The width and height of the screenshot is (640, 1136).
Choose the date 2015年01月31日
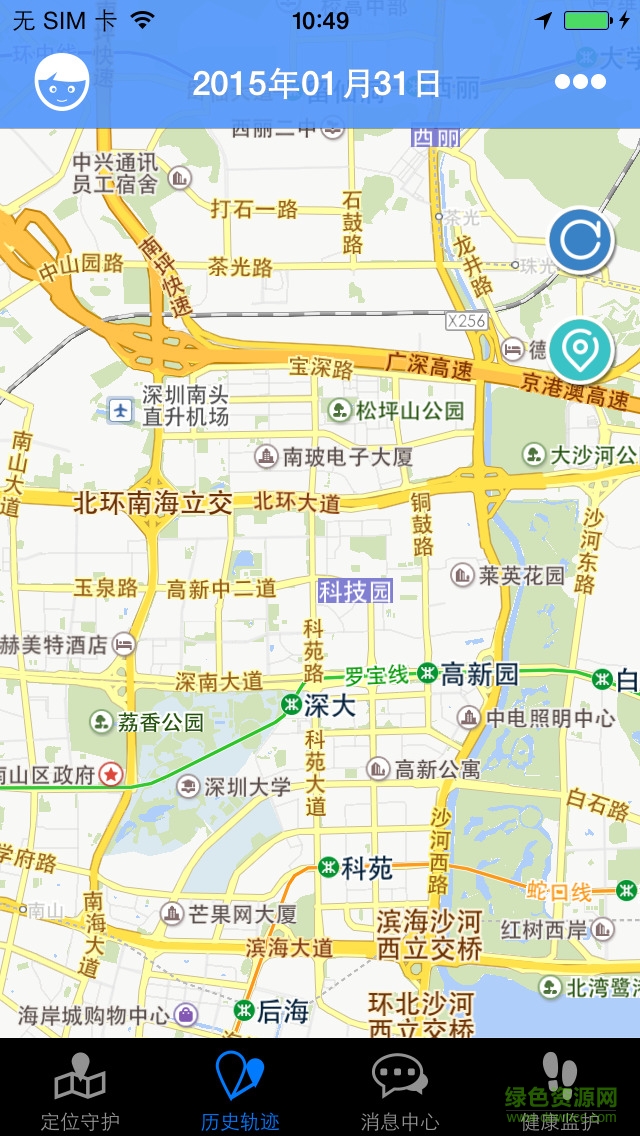(316, 83)
